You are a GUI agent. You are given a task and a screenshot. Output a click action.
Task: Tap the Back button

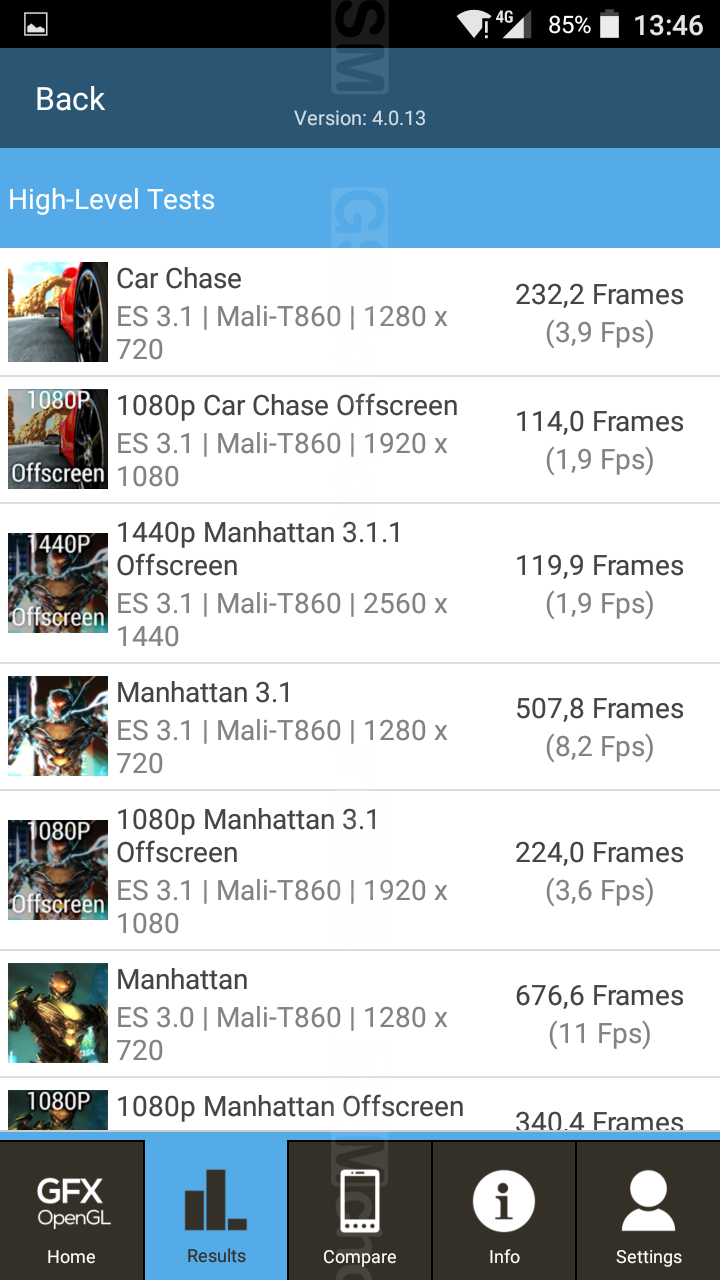70,99
